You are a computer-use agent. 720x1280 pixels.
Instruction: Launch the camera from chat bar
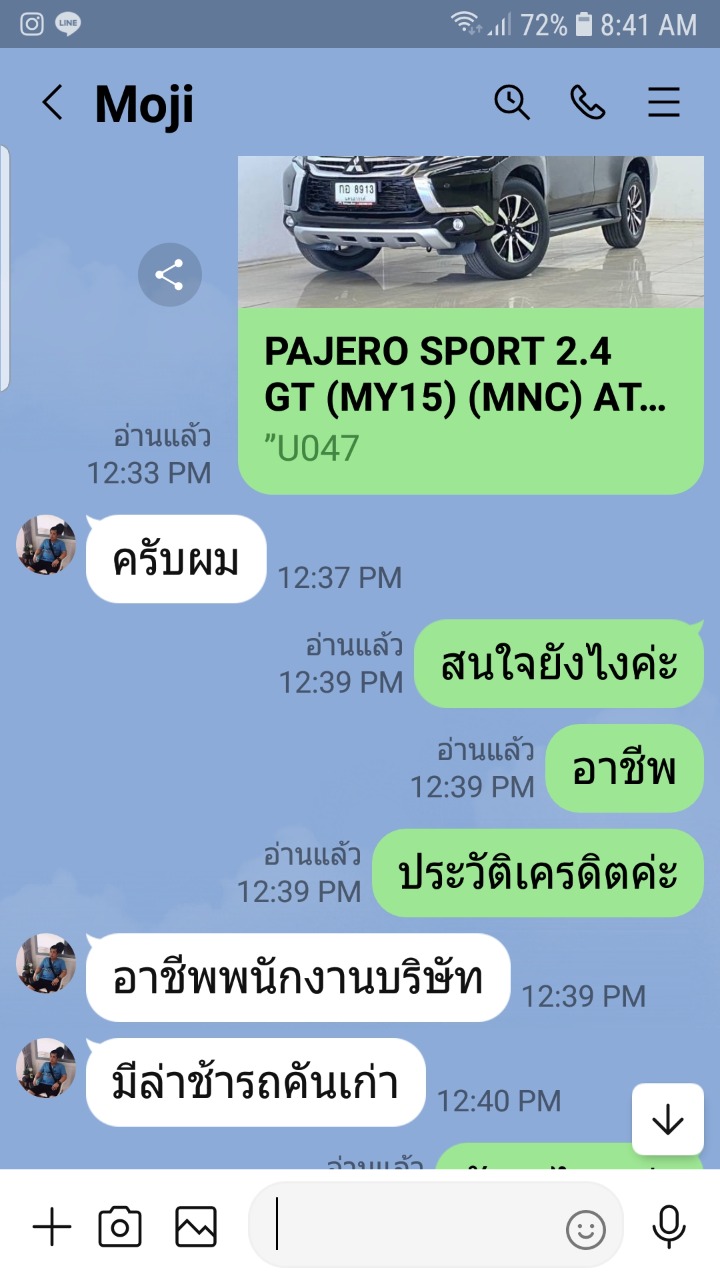[120, 1226]
